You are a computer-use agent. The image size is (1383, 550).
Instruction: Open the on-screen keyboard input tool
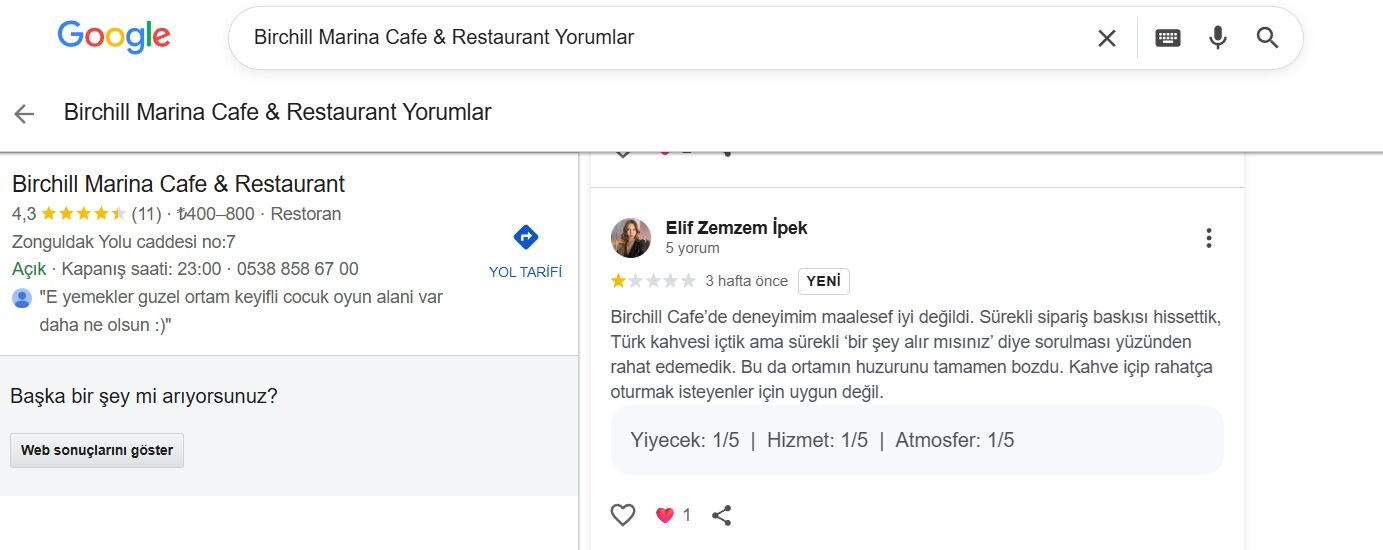(x=1168, y=38)
